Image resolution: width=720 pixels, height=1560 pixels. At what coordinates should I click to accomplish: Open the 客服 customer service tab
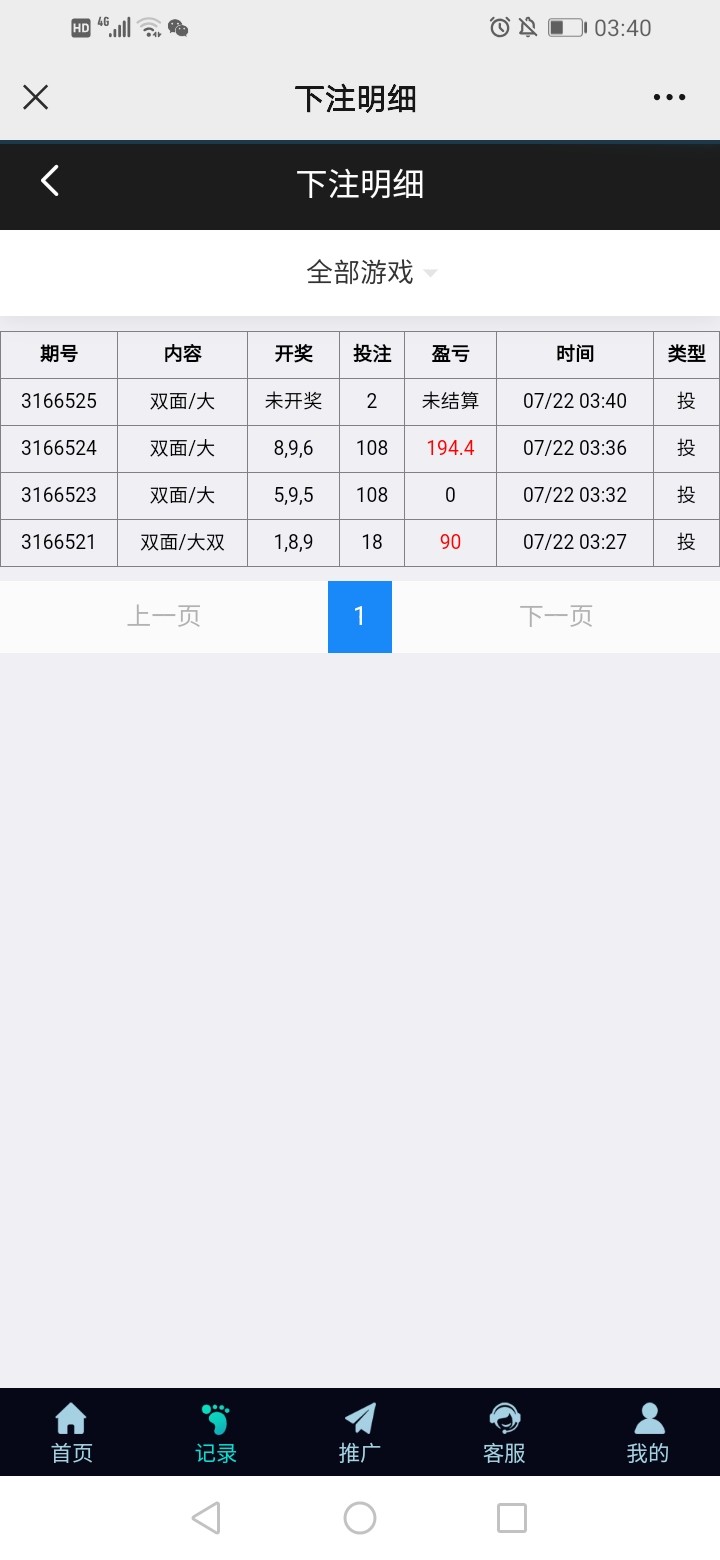pyautogui.click(x=504, y=1432)
